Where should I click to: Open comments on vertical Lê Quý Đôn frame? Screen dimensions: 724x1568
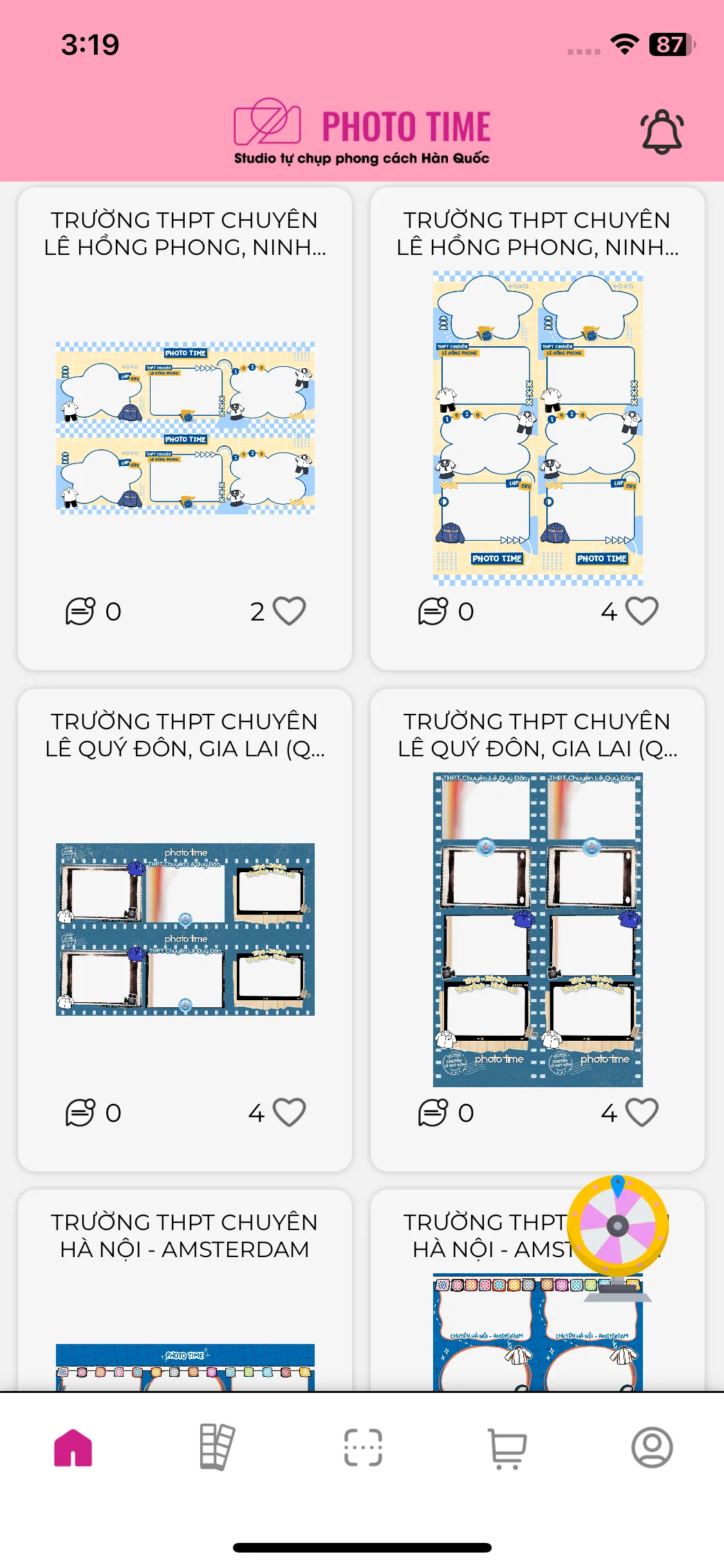pos(433,1112)
